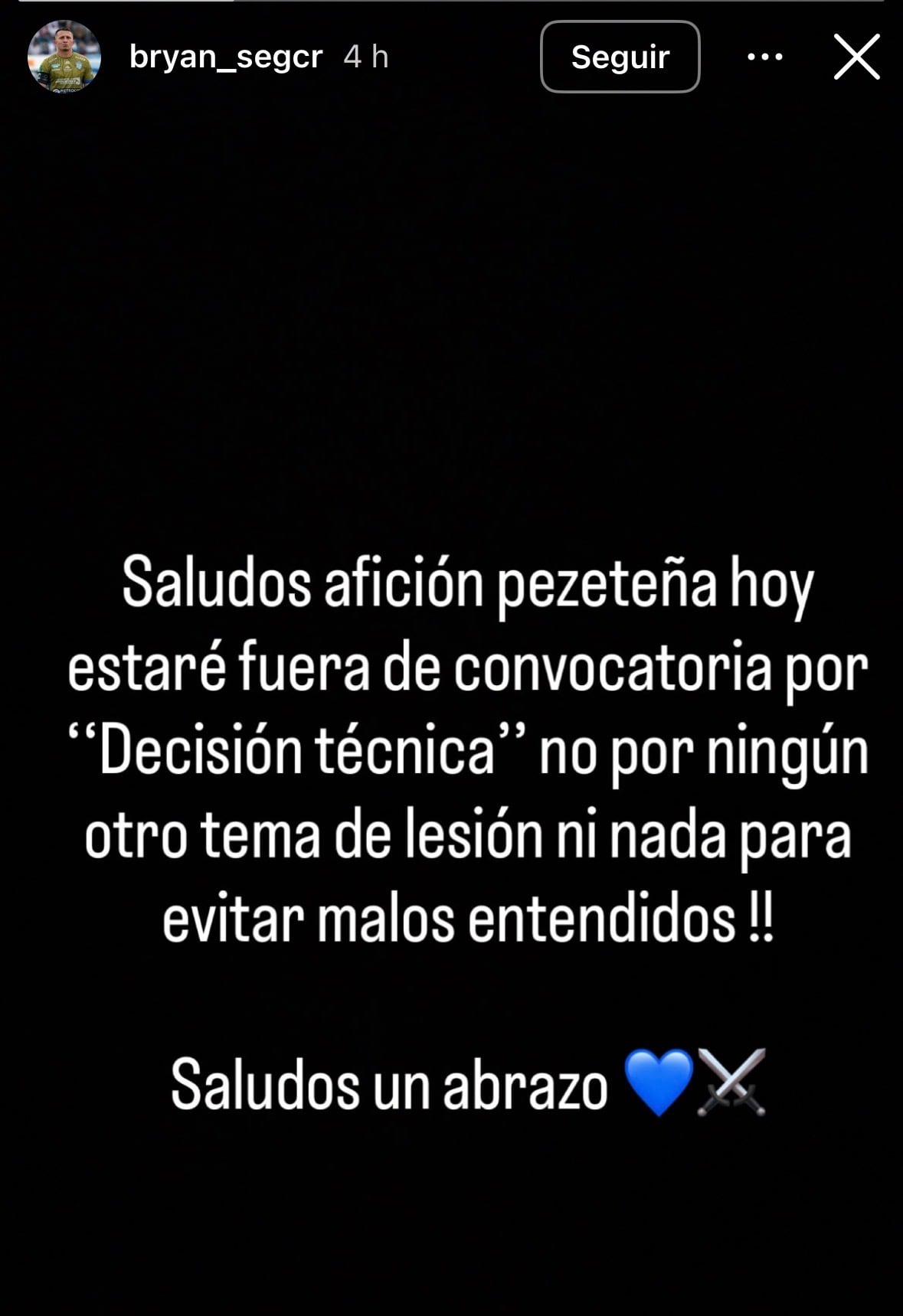Click the '4 h' timestamp text
The image size is (903, 1316).
[365, 55]
